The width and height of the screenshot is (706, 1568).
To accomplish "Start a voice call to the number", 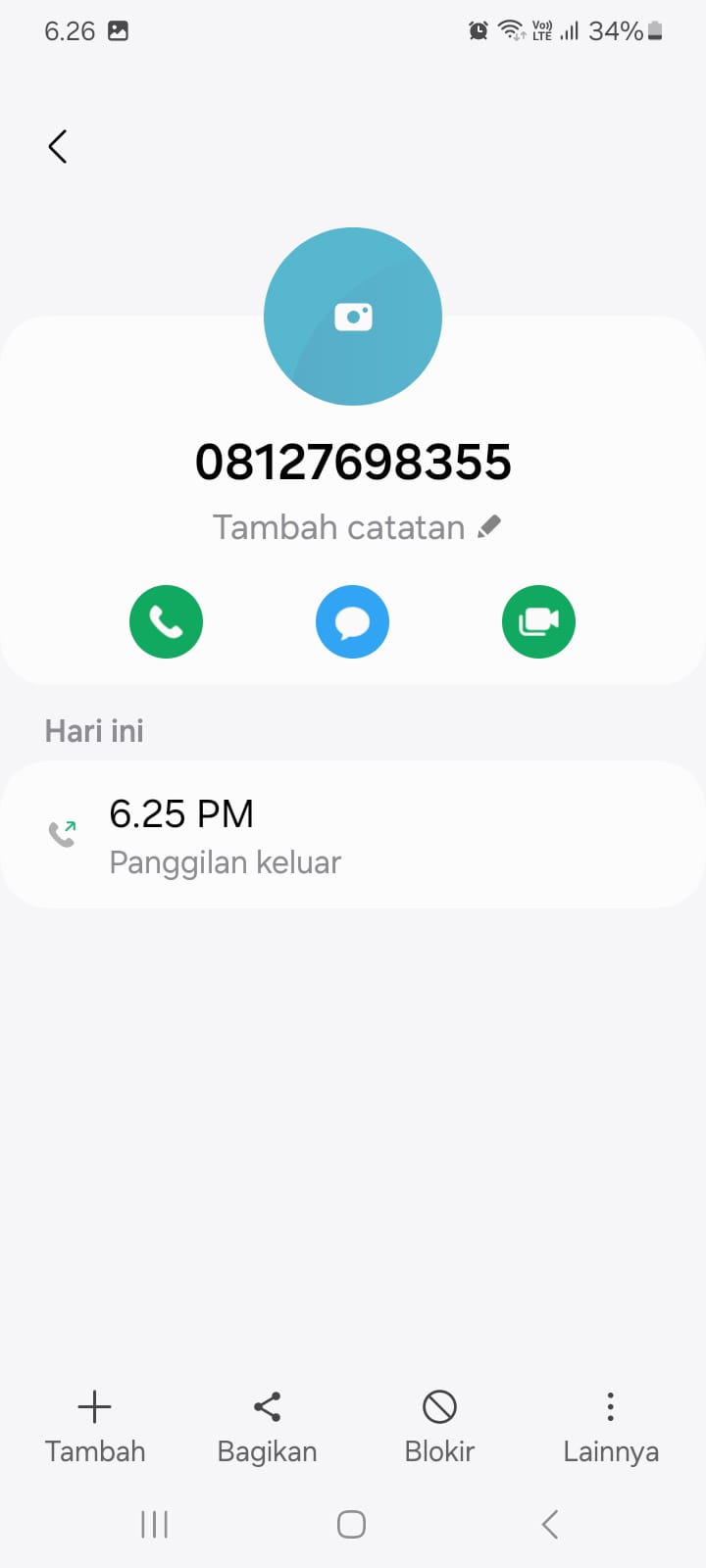I will point(166,621).
